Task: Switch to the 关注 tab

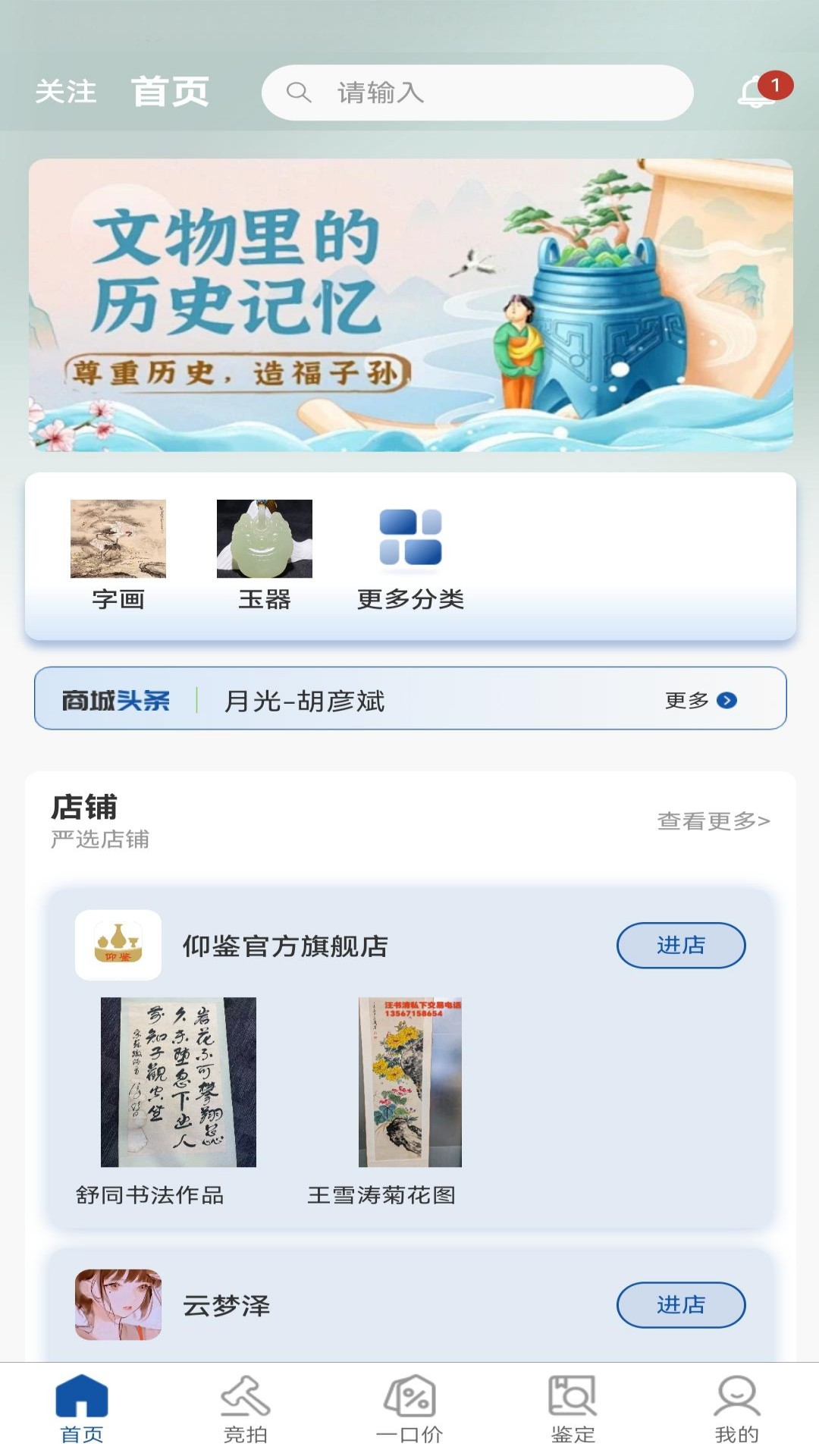Action: [67, 91]
